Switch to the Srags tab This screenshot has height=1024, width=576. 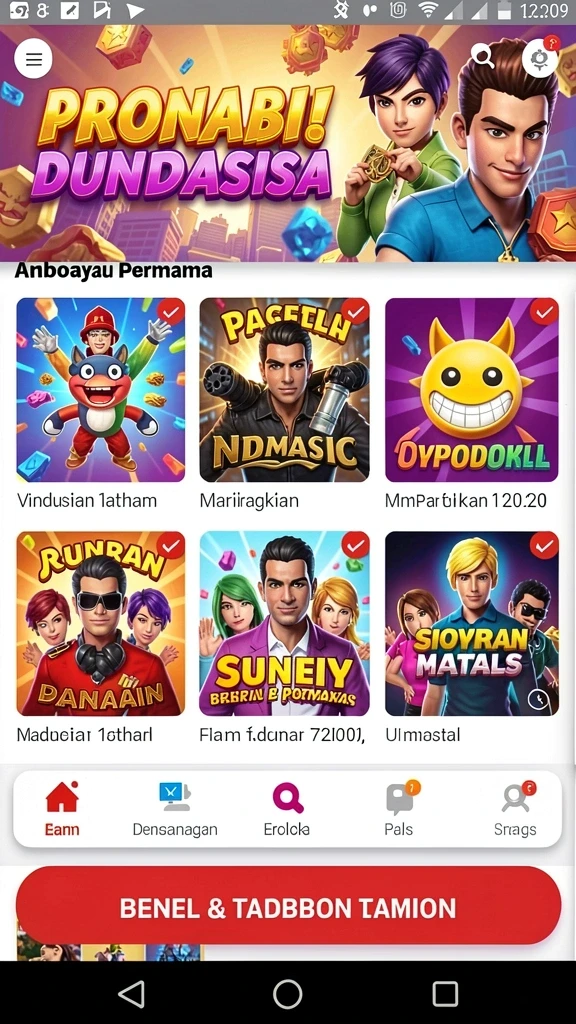[x=515, y=809]
